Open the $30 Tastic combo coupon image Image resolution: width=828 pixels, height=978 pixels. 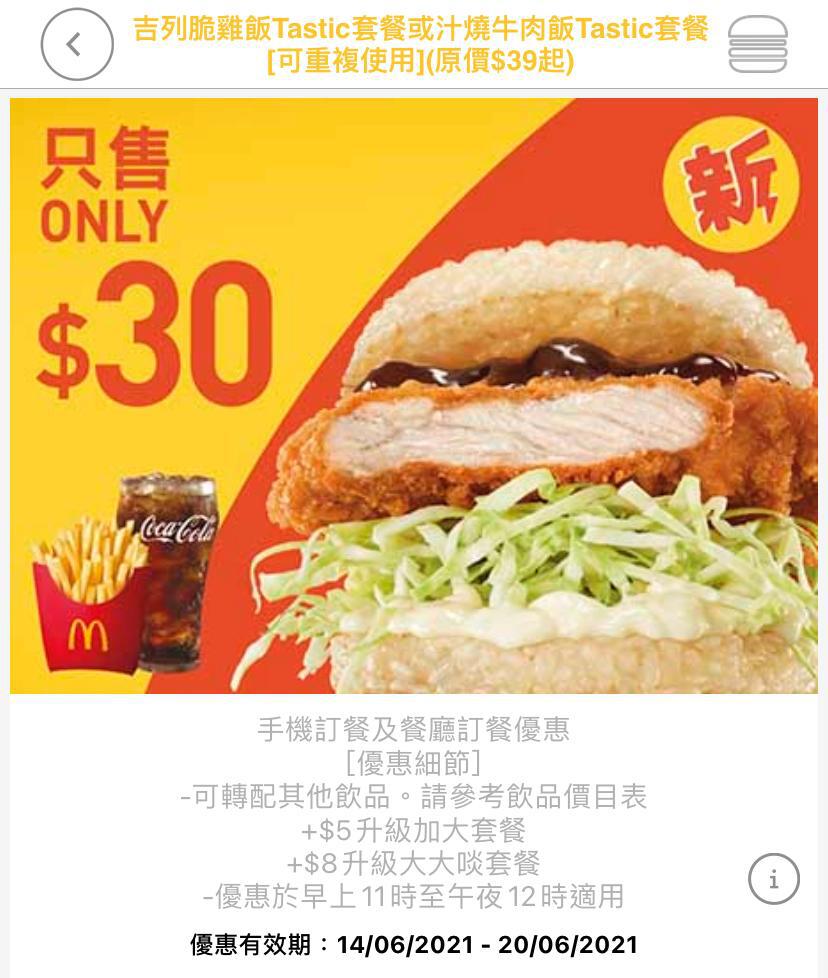pyautogui.click(x=414, y=396)
